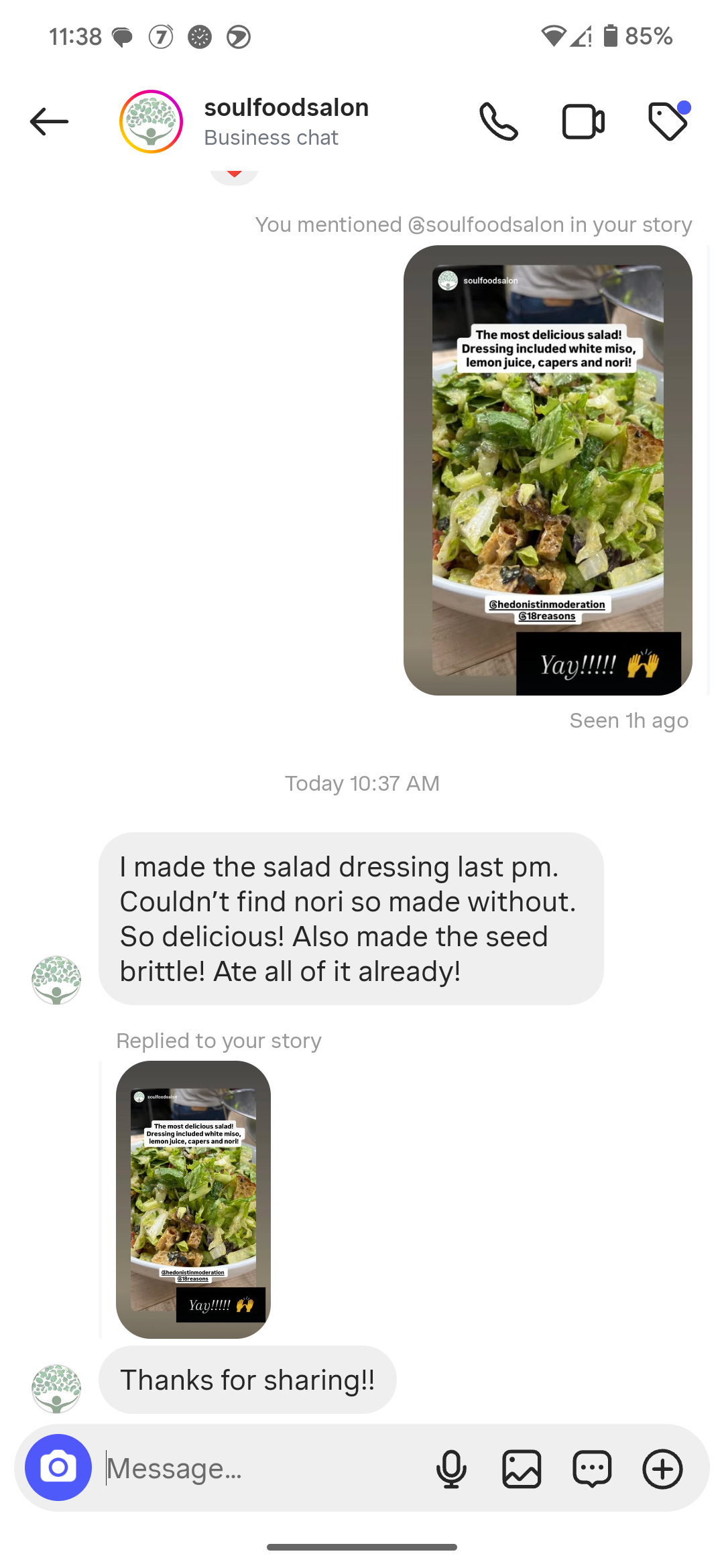Open soulfoodsalon chat details
The width and height of the screenshot is (724, 1568).
click(286, 121)
